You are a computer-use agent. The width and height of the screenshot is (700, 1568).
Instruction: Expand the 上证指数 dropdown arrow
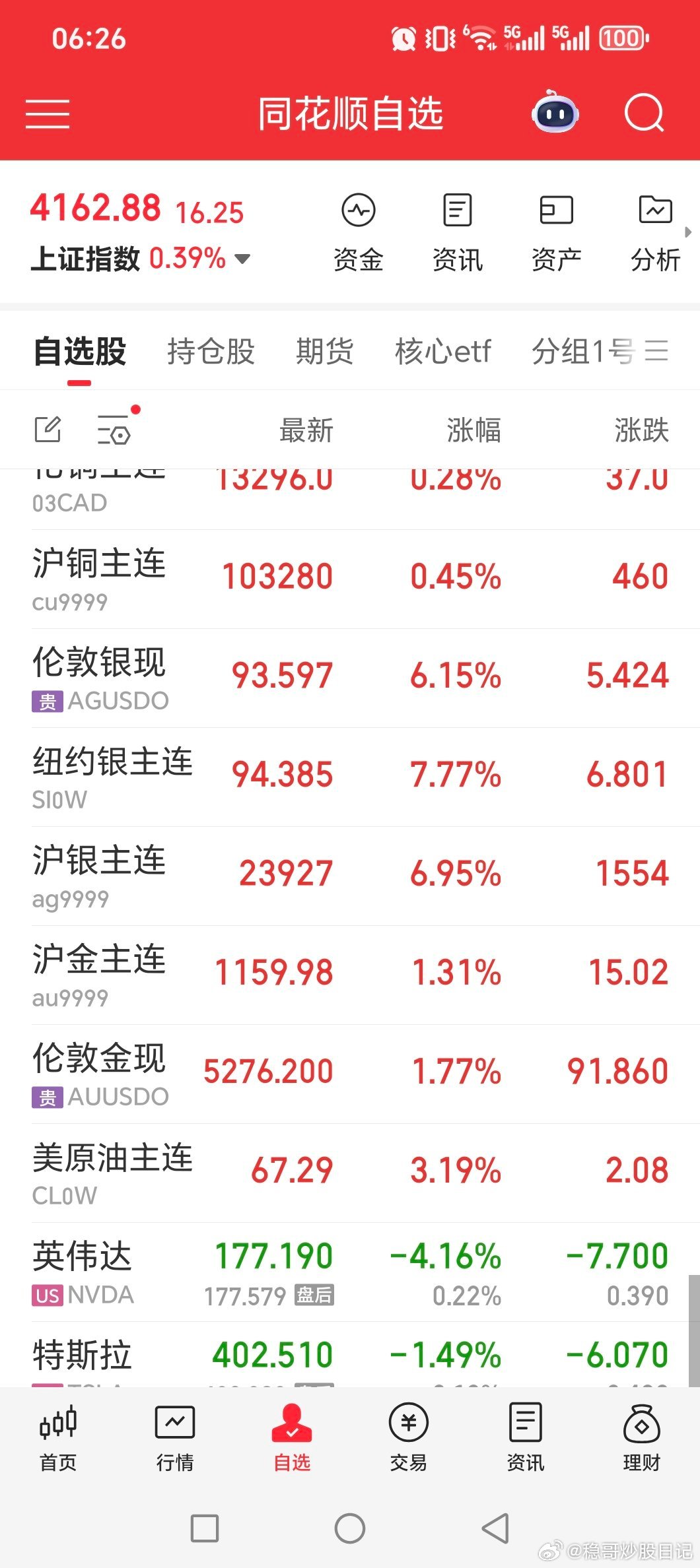click(243, 261)
